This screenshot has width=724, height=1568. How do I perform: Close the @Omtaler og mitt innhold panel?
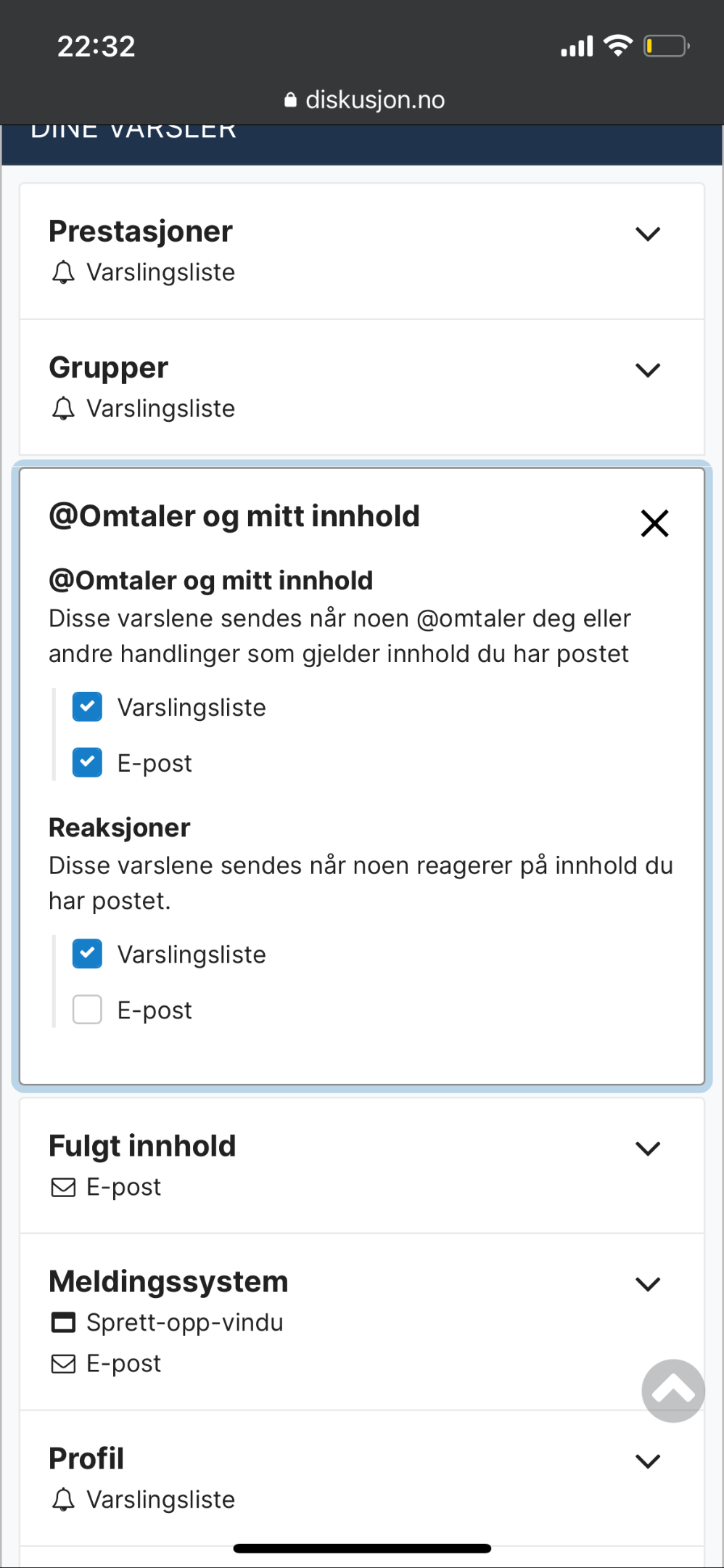click(654, 523)
